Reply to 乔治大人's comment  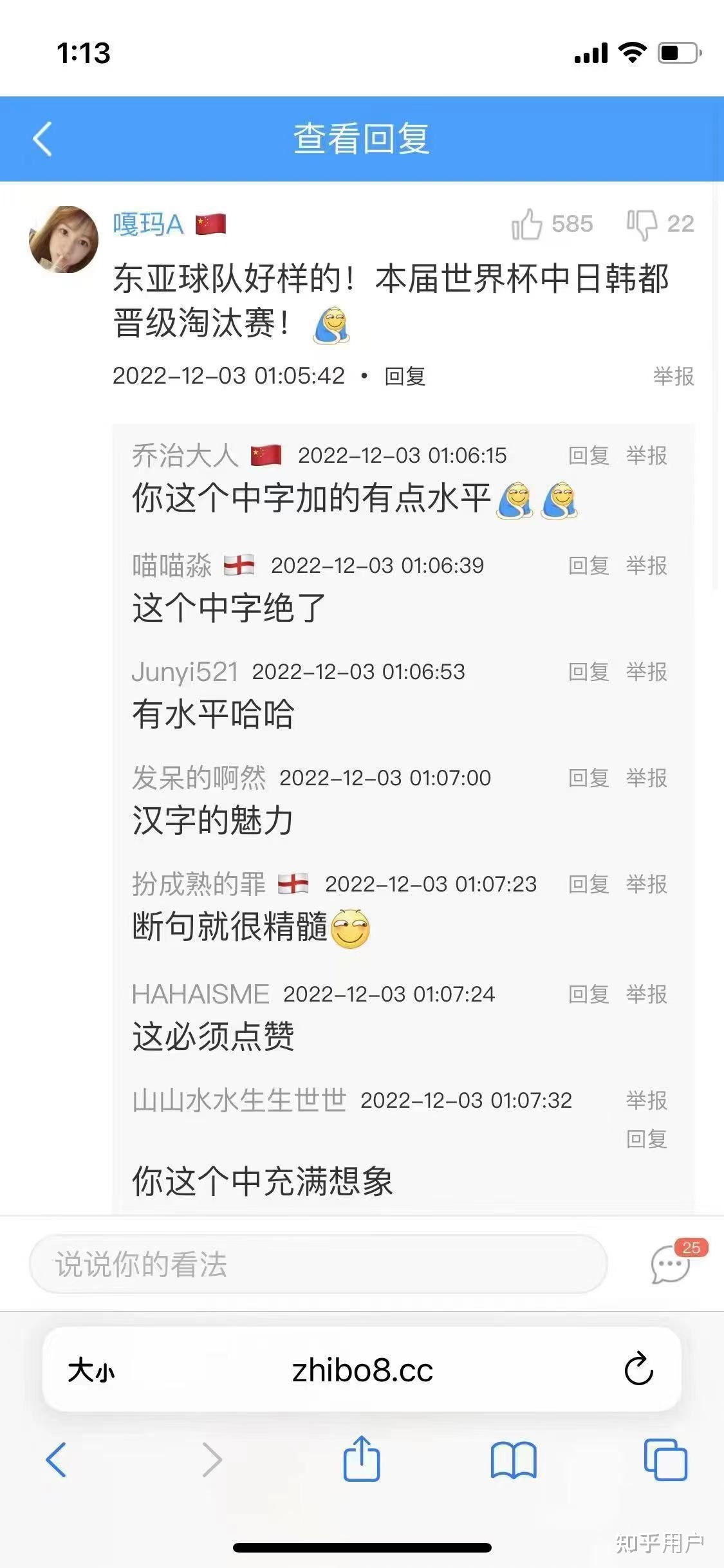tap(588, 456)
